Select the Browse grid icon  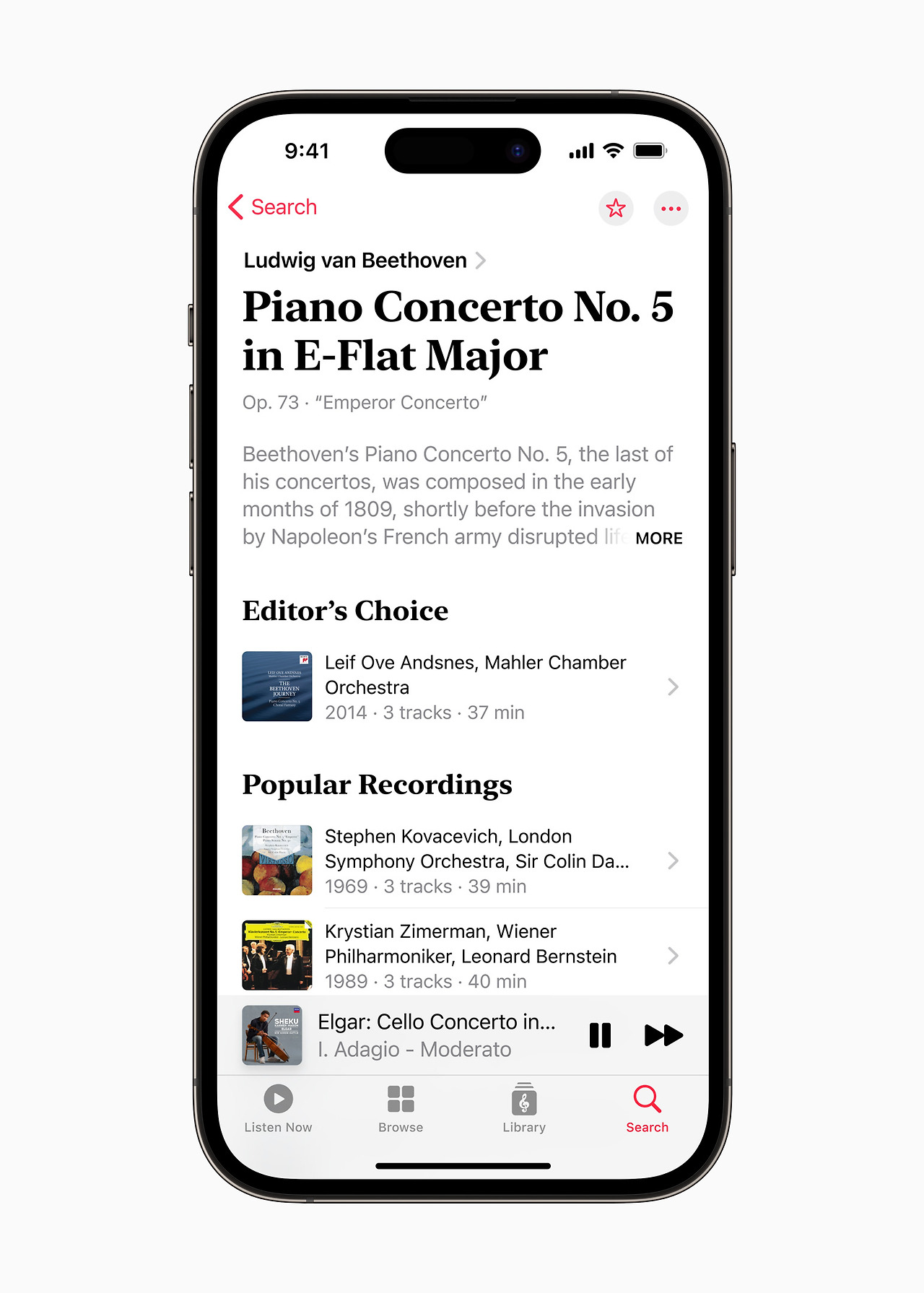click(401, 1100)
